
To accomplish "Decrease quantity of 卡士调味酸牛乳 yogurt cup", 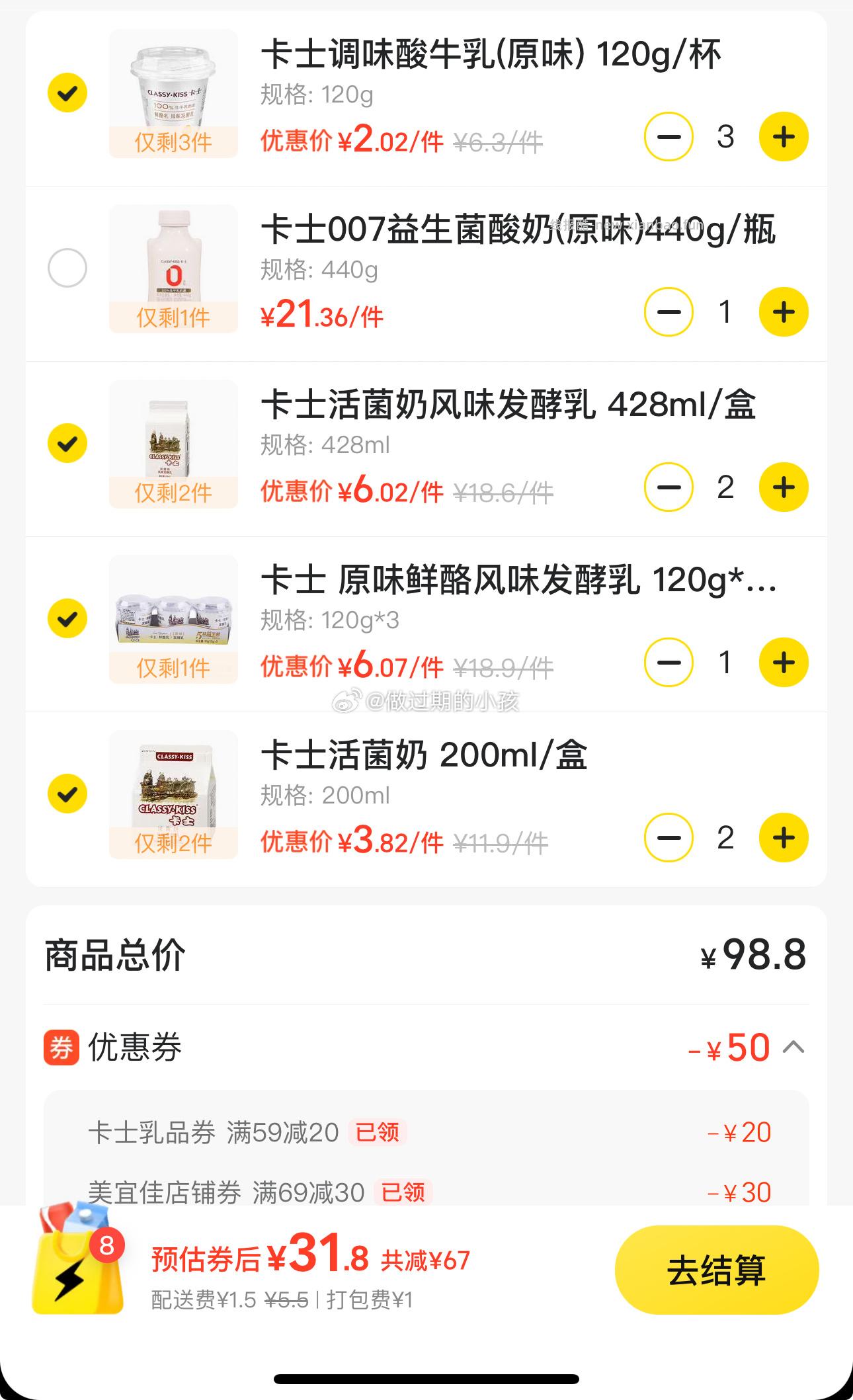I will click(669, 136).
